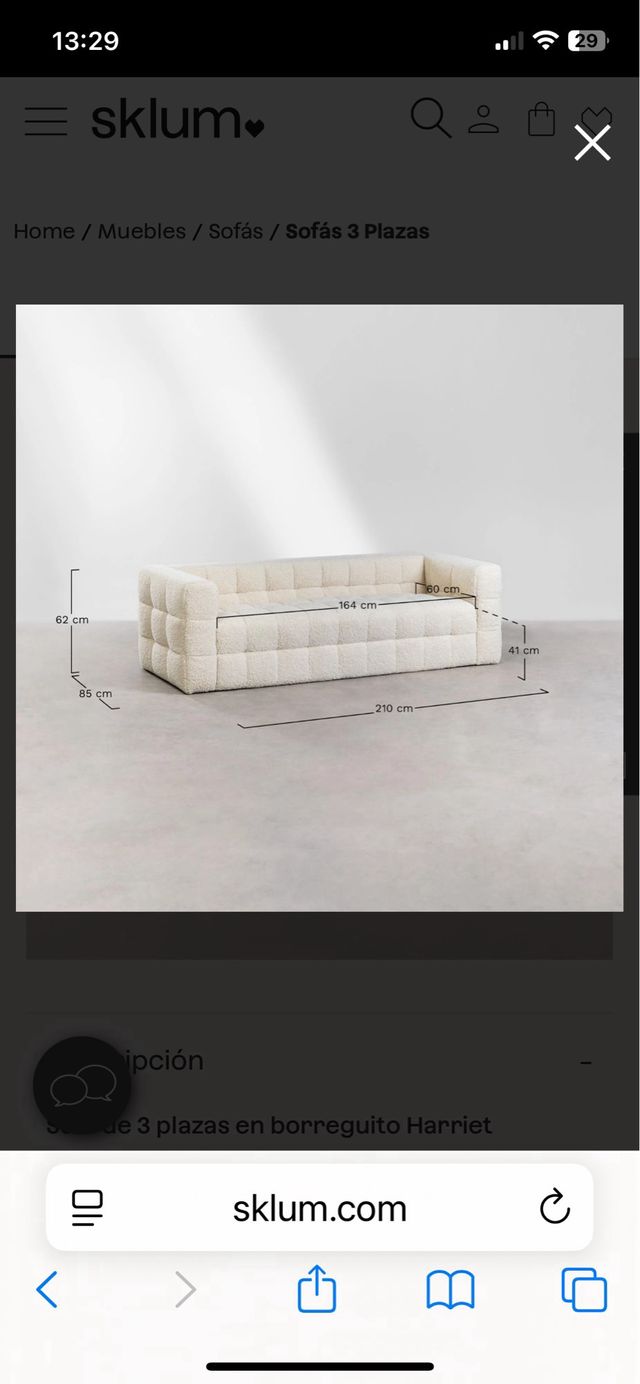Screen dimensions: 640x1384
Task: Open Safari bookmarks
Action: pyautogui.click(x=450, y=1290)
